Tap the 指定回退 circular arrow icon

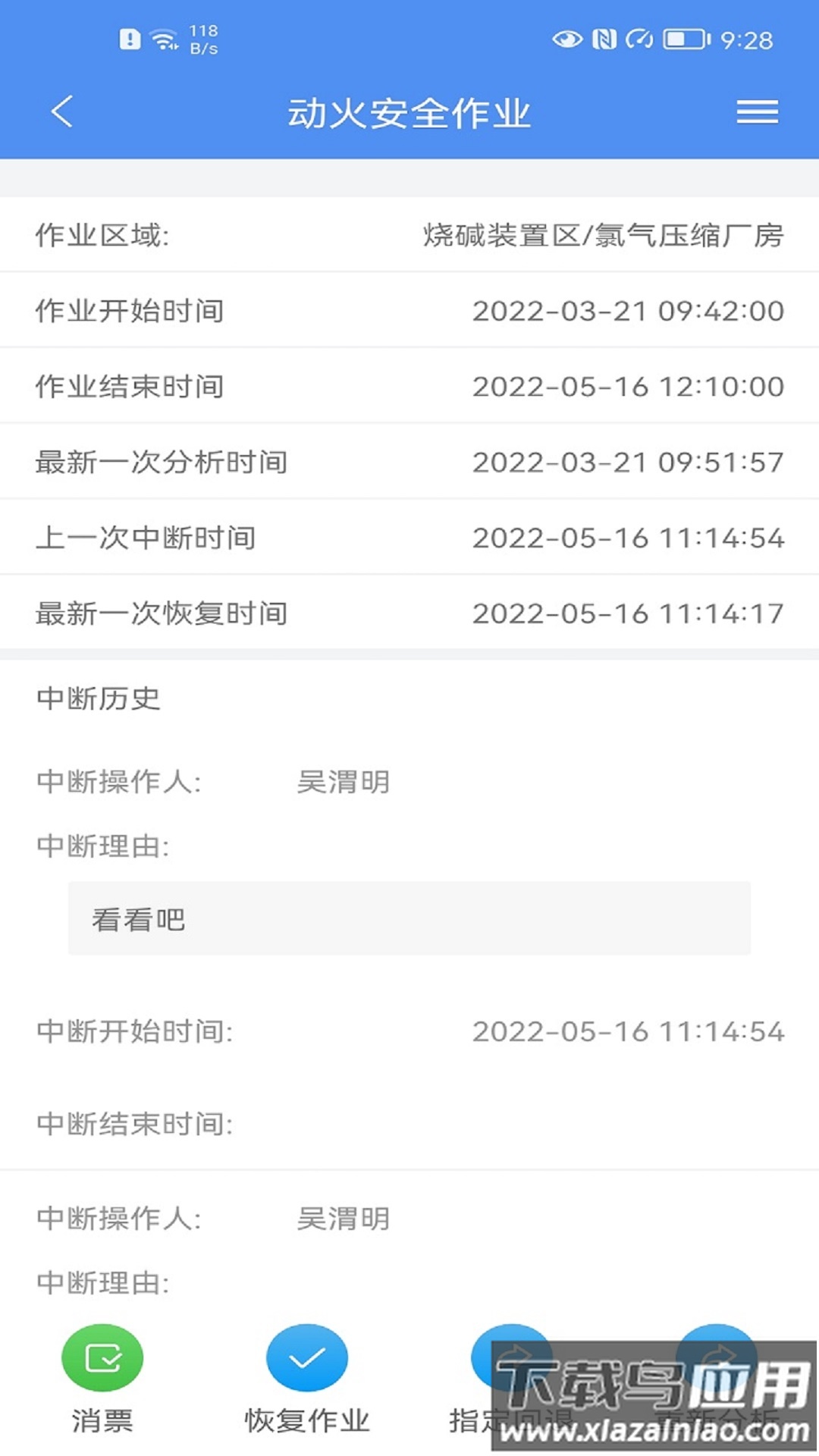512,1357
